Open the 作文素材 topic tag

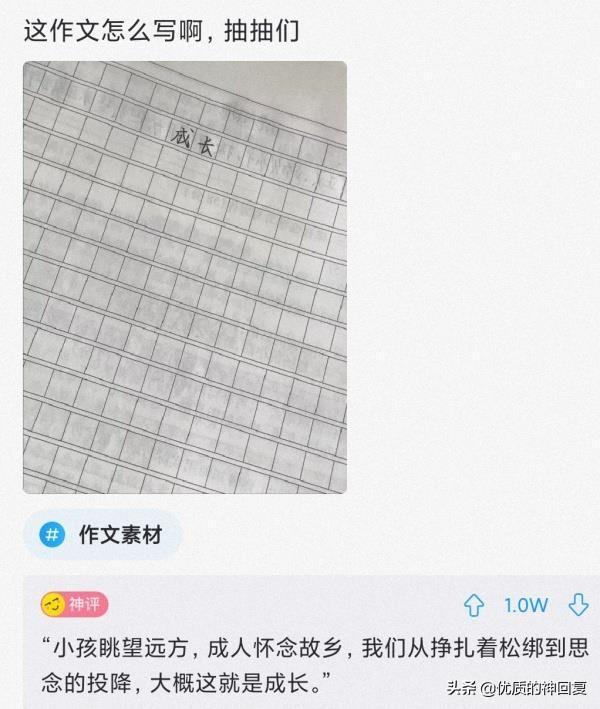(x=103, y=535)
